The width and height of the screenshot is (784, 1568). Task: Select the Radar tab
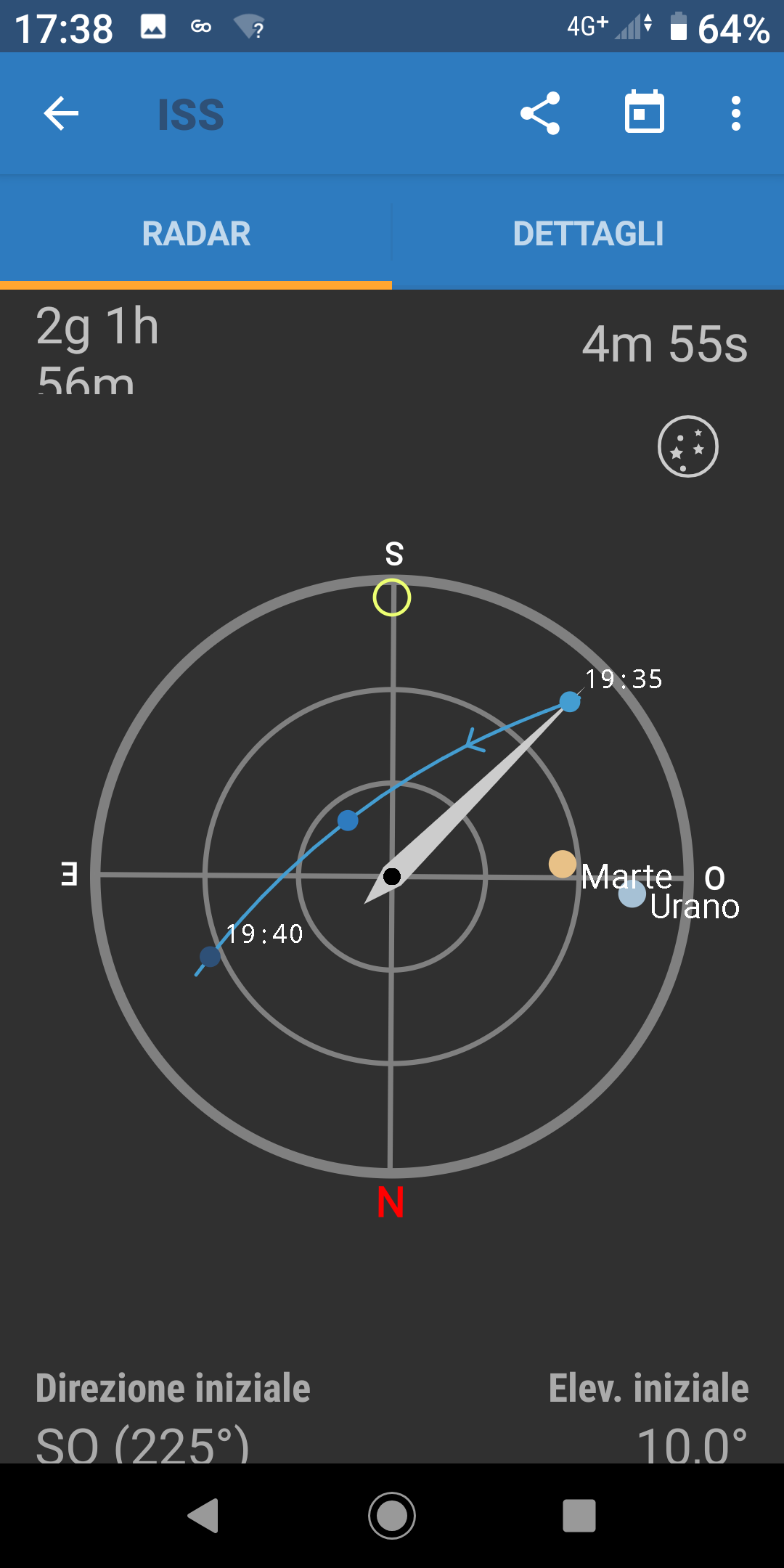tap(196, 234)
